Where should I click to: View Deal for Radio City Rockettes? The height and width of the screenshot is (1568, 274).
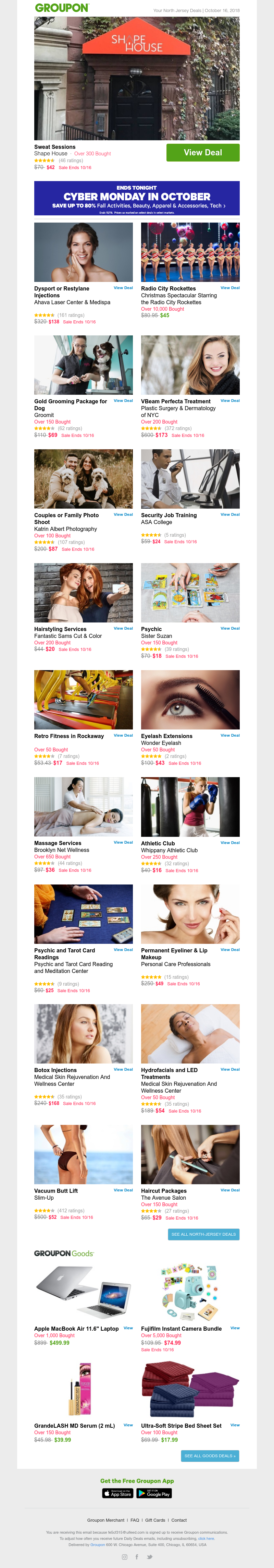[x=230, y=288]
